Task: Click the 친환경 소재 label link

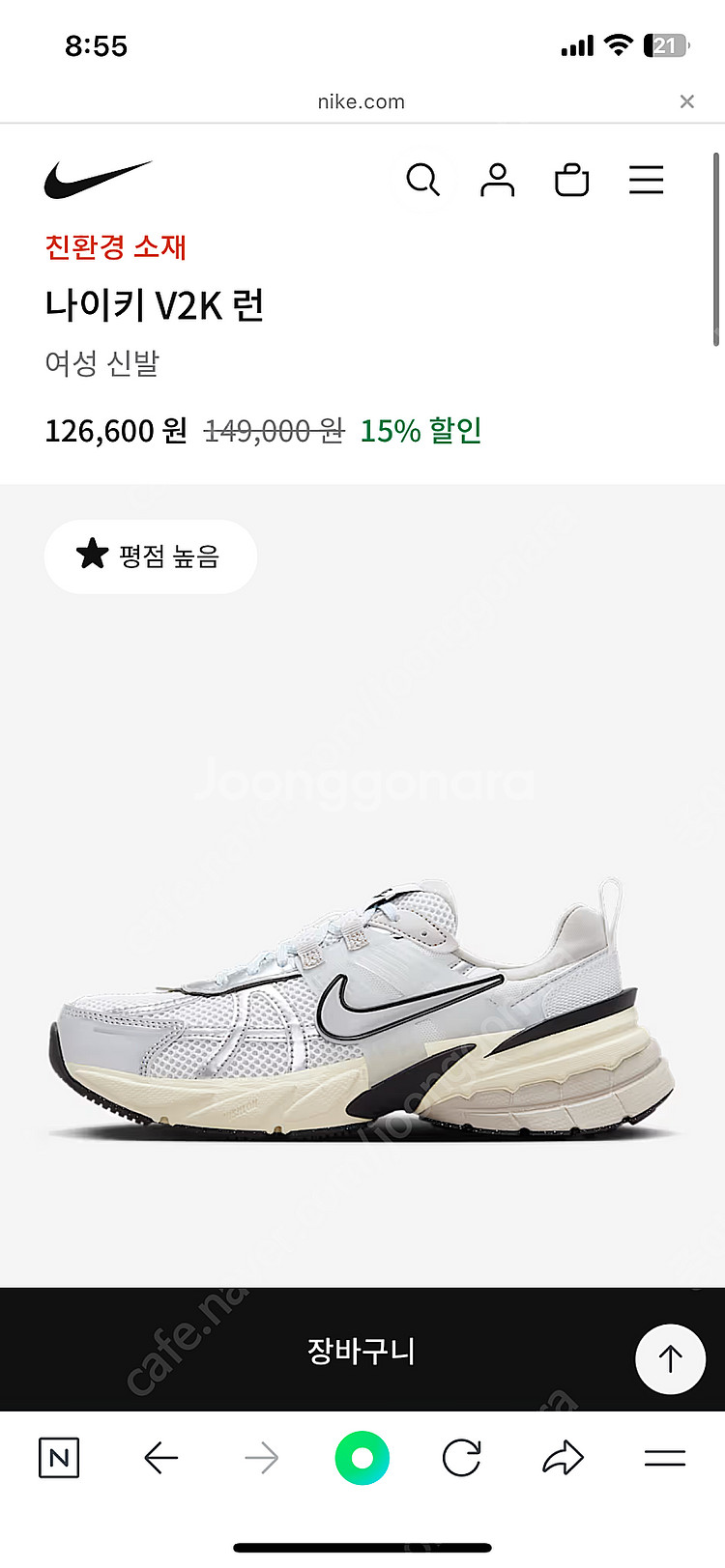Action: [117, 247]
